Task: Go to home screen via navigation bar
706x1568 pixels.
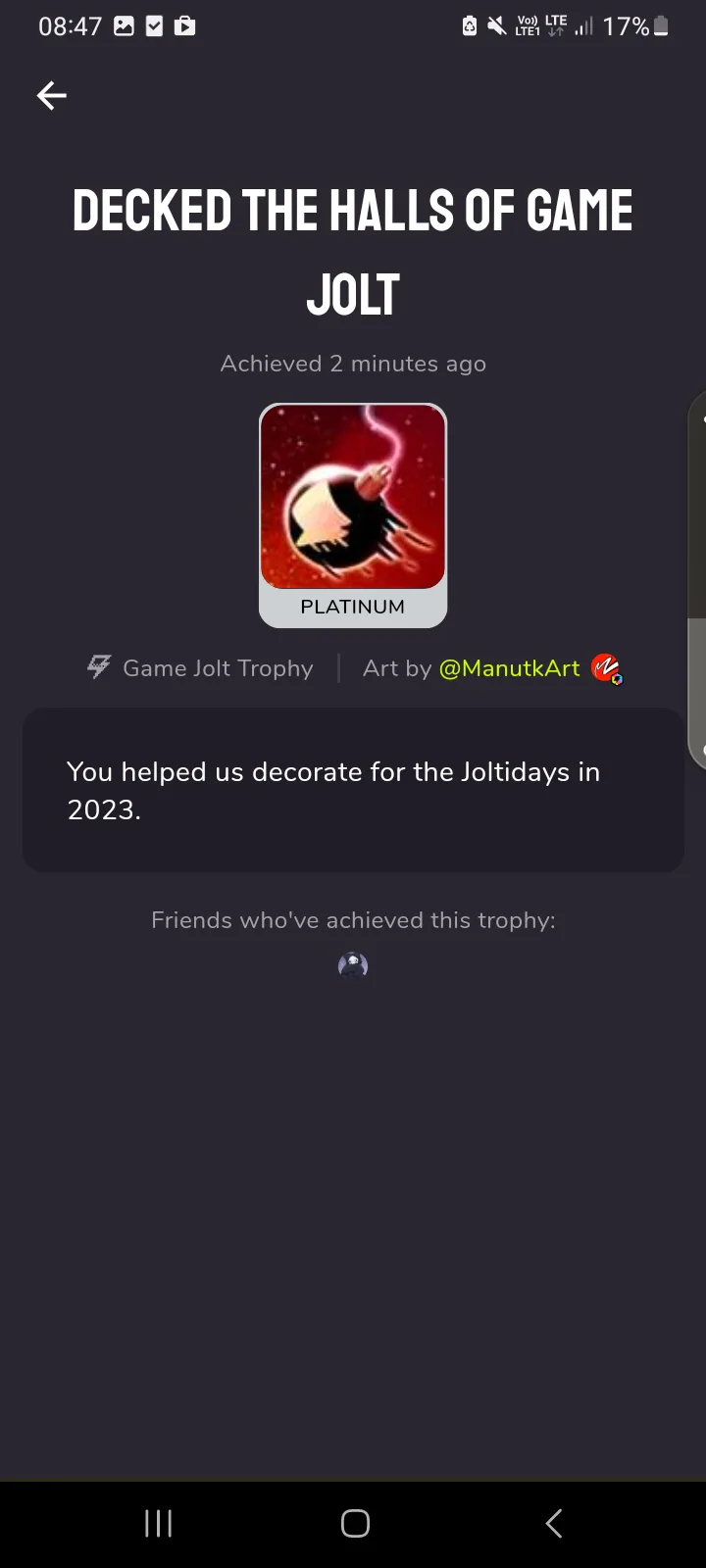Action: click(x=355, y=1523)
